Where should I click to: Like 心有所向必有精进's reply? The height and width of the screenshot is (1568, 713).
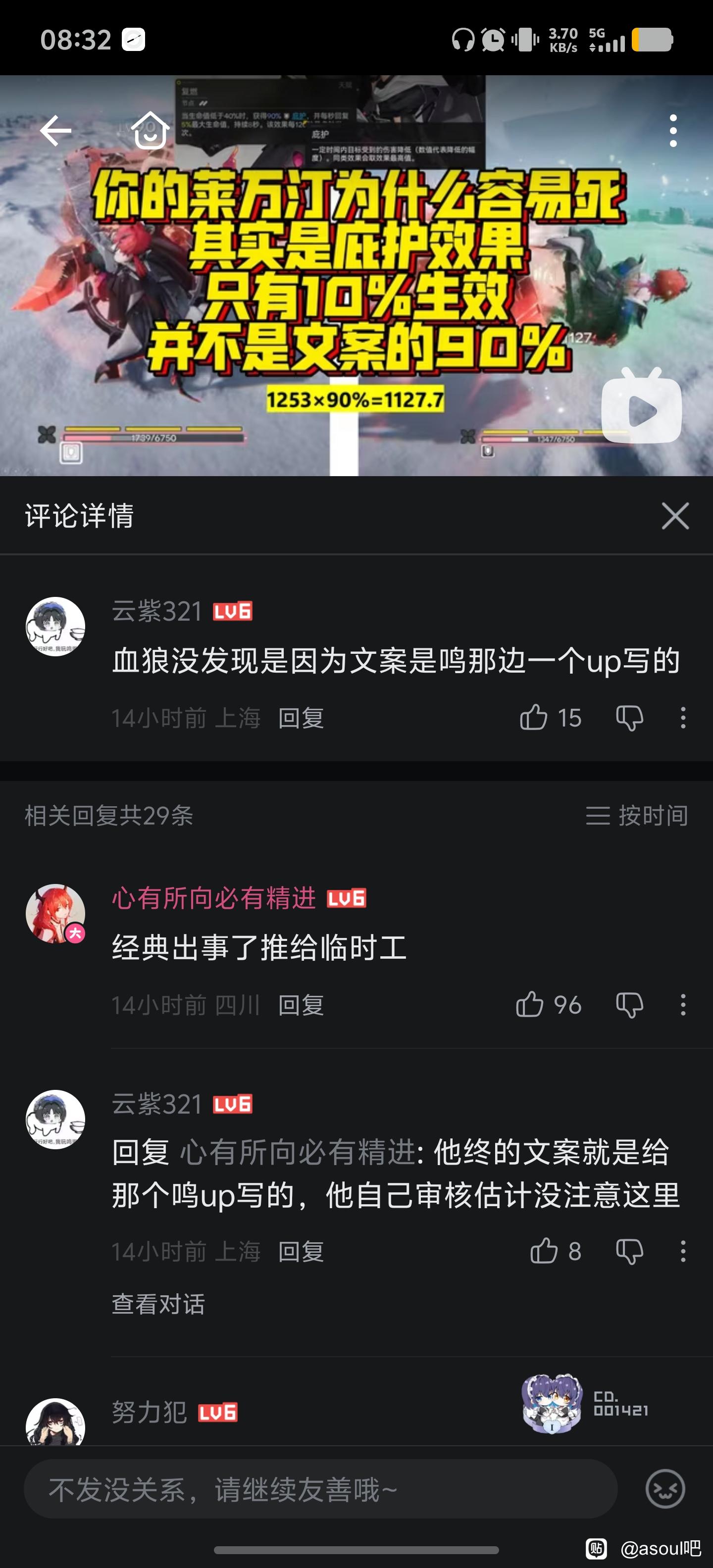point(530,1005)
